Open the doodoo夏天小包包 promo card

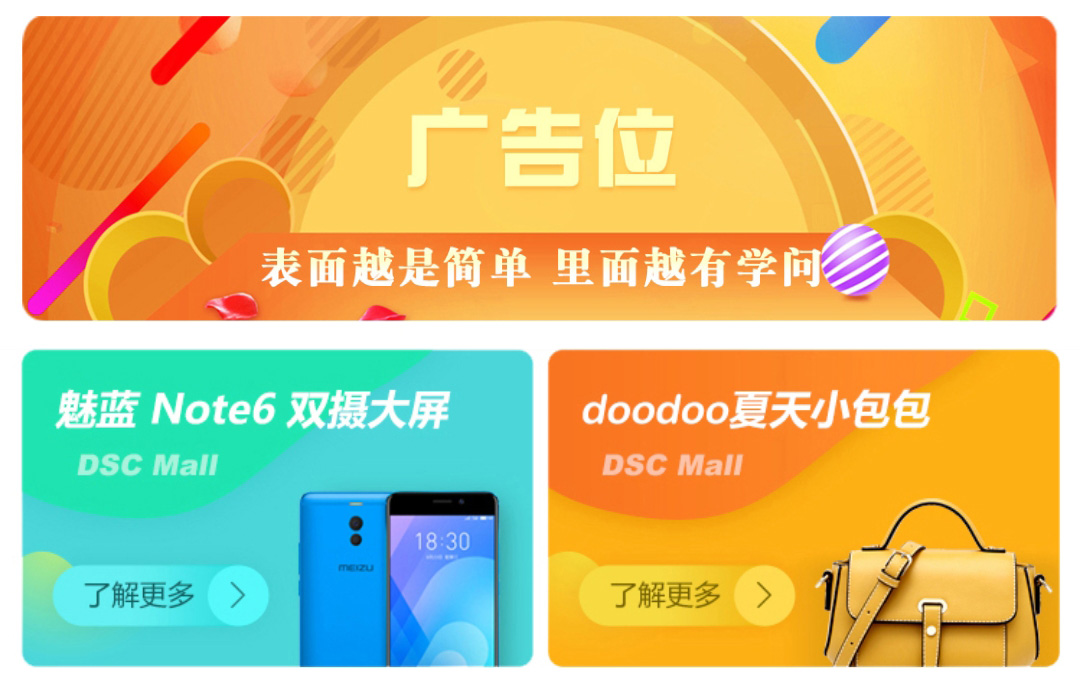(x=803, y=507)
